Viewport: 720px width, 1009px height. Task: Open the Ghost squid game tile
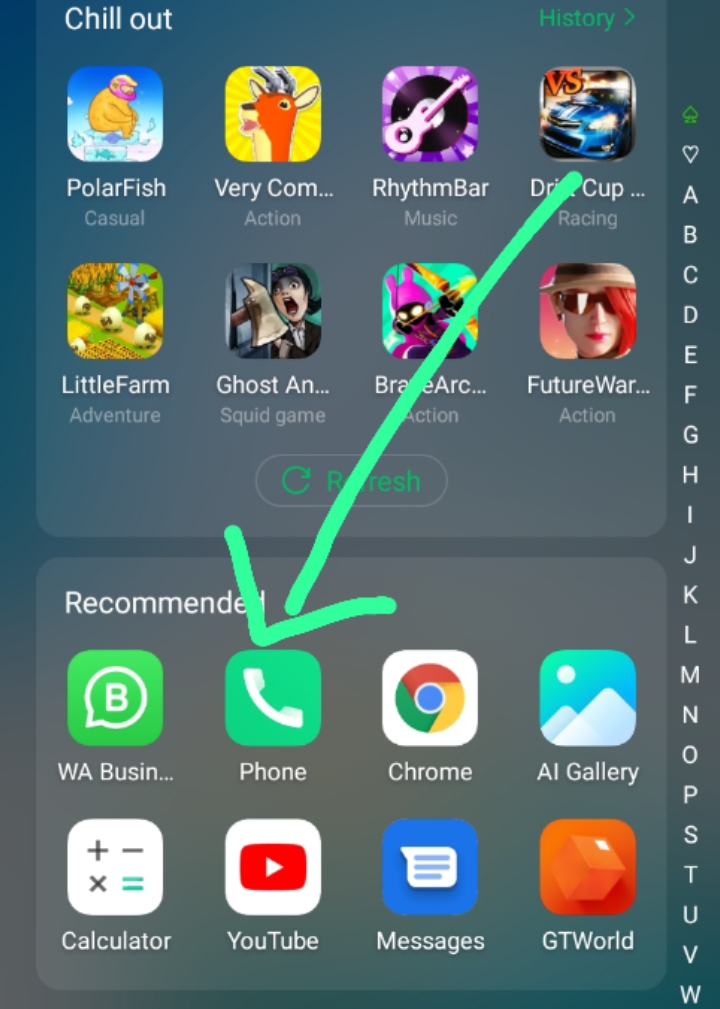[273, 311]
